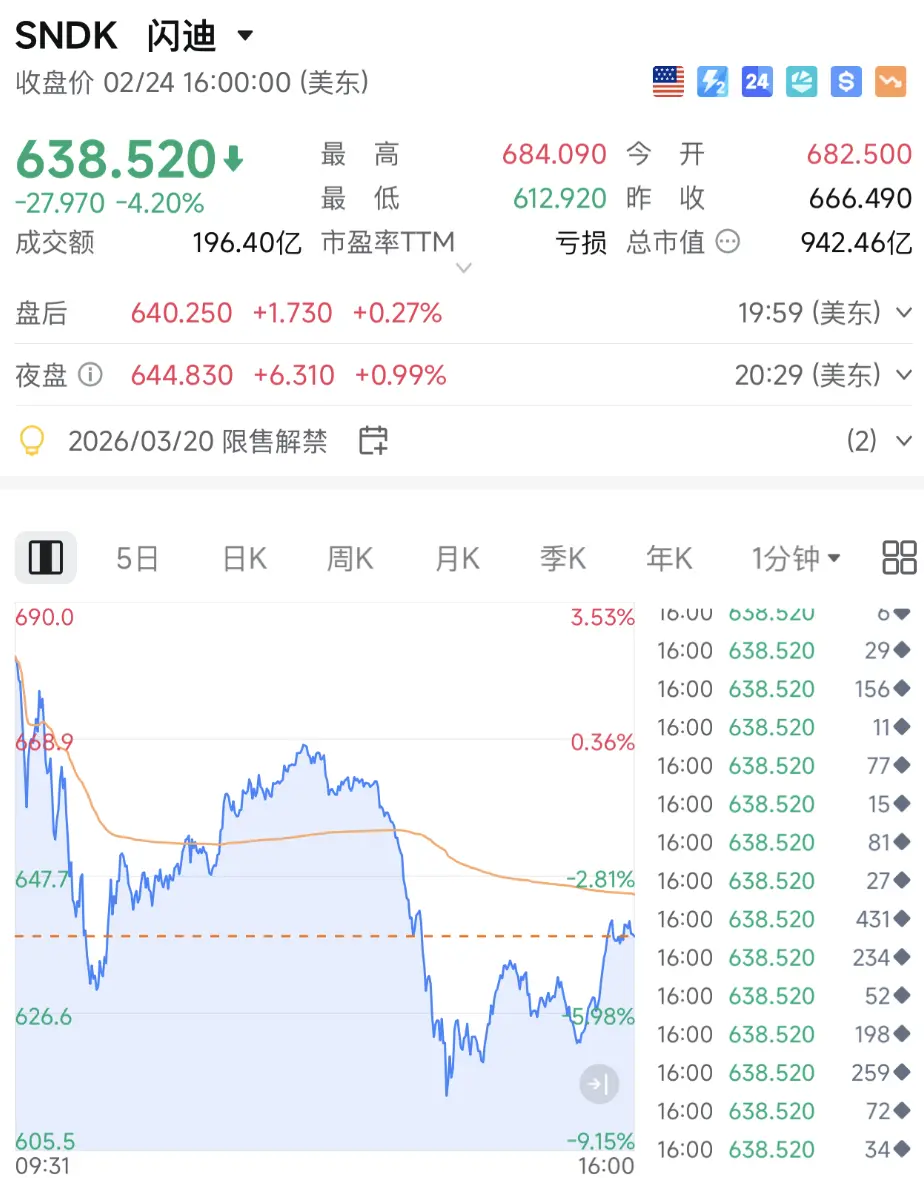The width and height of the screenshot is (924, 1178).
Task: Switch to the 周K chart
Action: pyautogui.click(x=350, y=558)
